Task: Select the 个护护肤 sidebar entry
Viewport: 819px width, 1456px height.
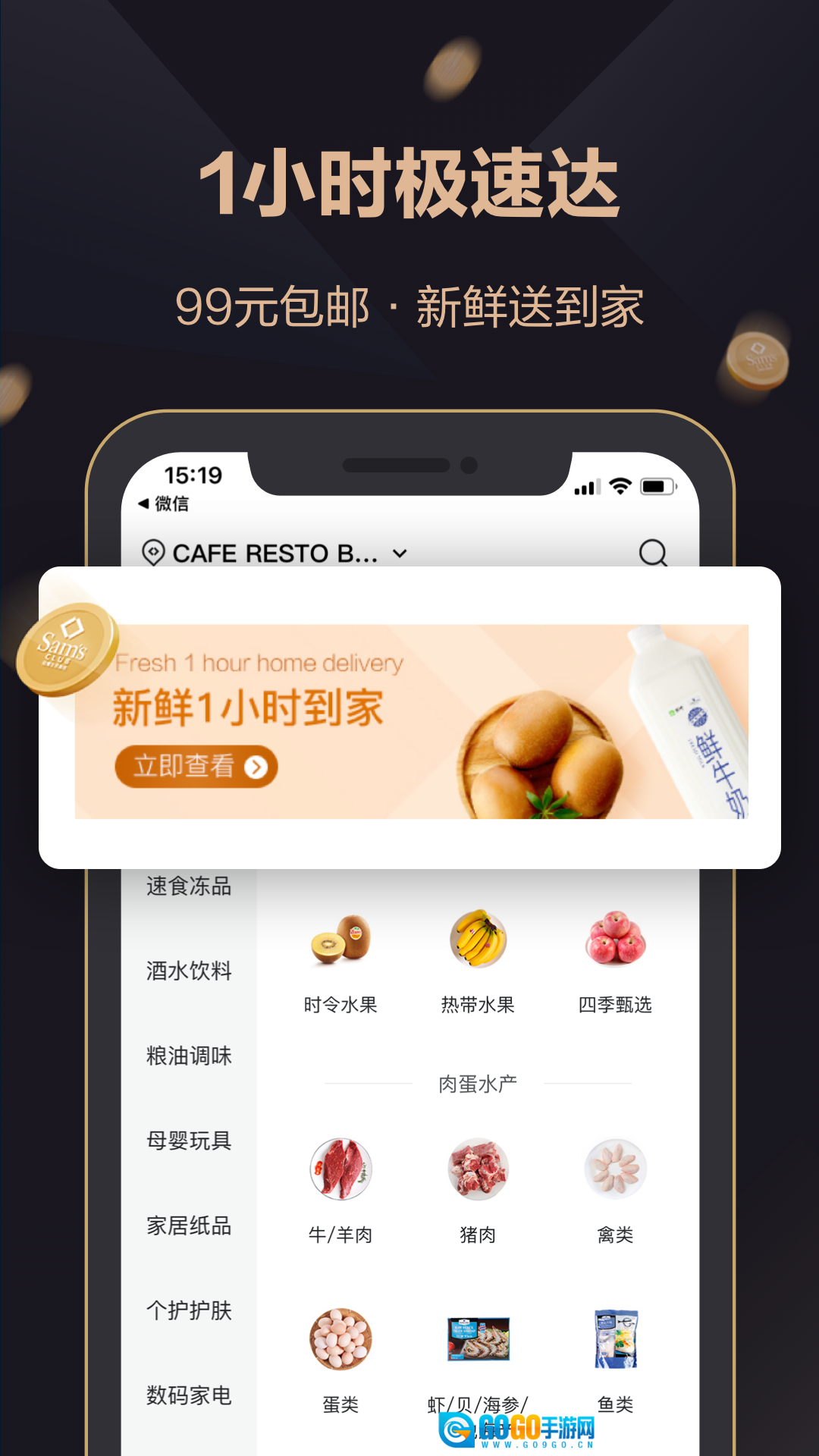Action: [190, 1309]
